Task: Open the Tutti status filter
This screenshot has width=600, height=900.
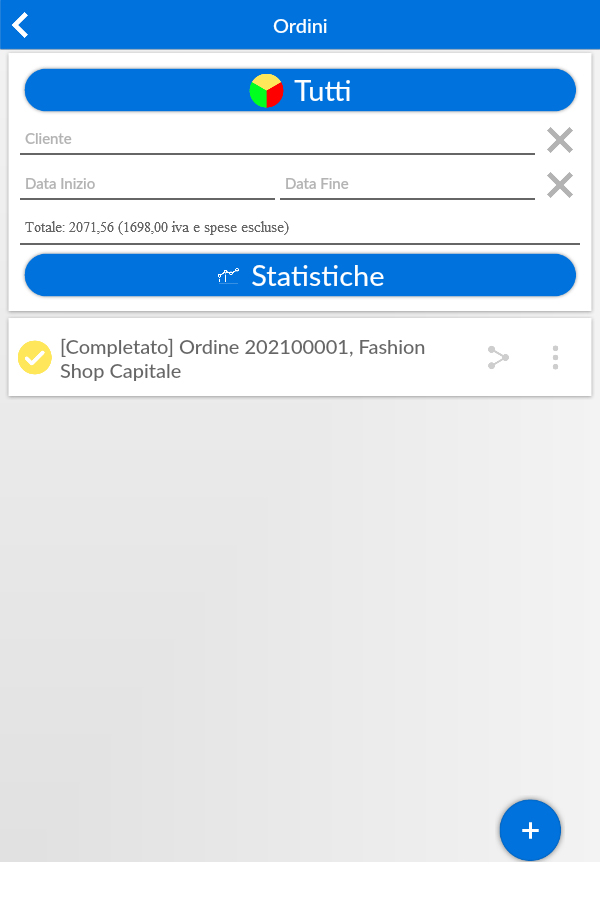Action: (300, 91)
